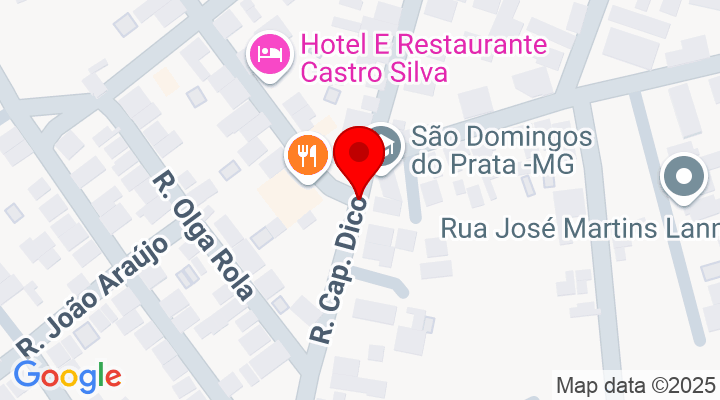Tap the orange restaurant marker
The image size is (720, 400).
[308, 156]
